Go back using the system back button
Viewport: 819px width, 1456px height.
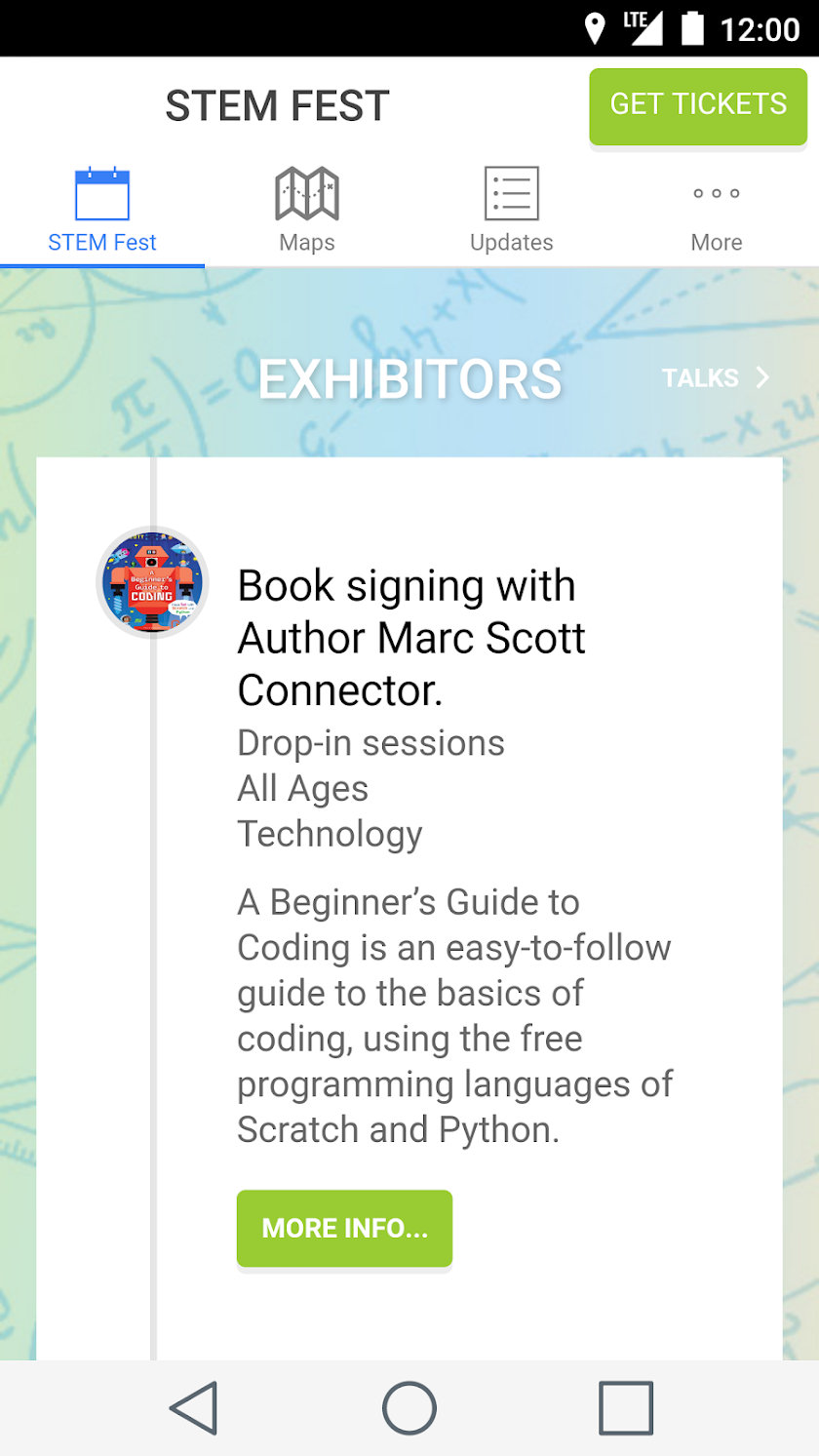[x=194, y=1408]
